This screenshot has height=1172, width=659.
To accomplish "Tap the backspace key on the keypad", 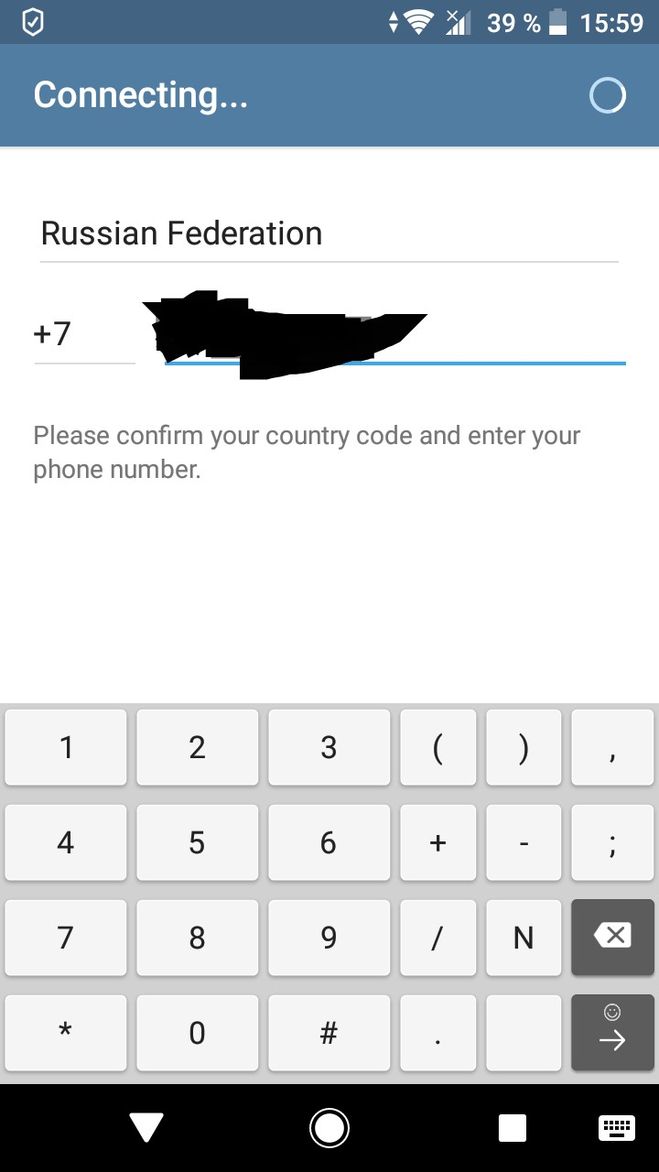I will (611, 937).
